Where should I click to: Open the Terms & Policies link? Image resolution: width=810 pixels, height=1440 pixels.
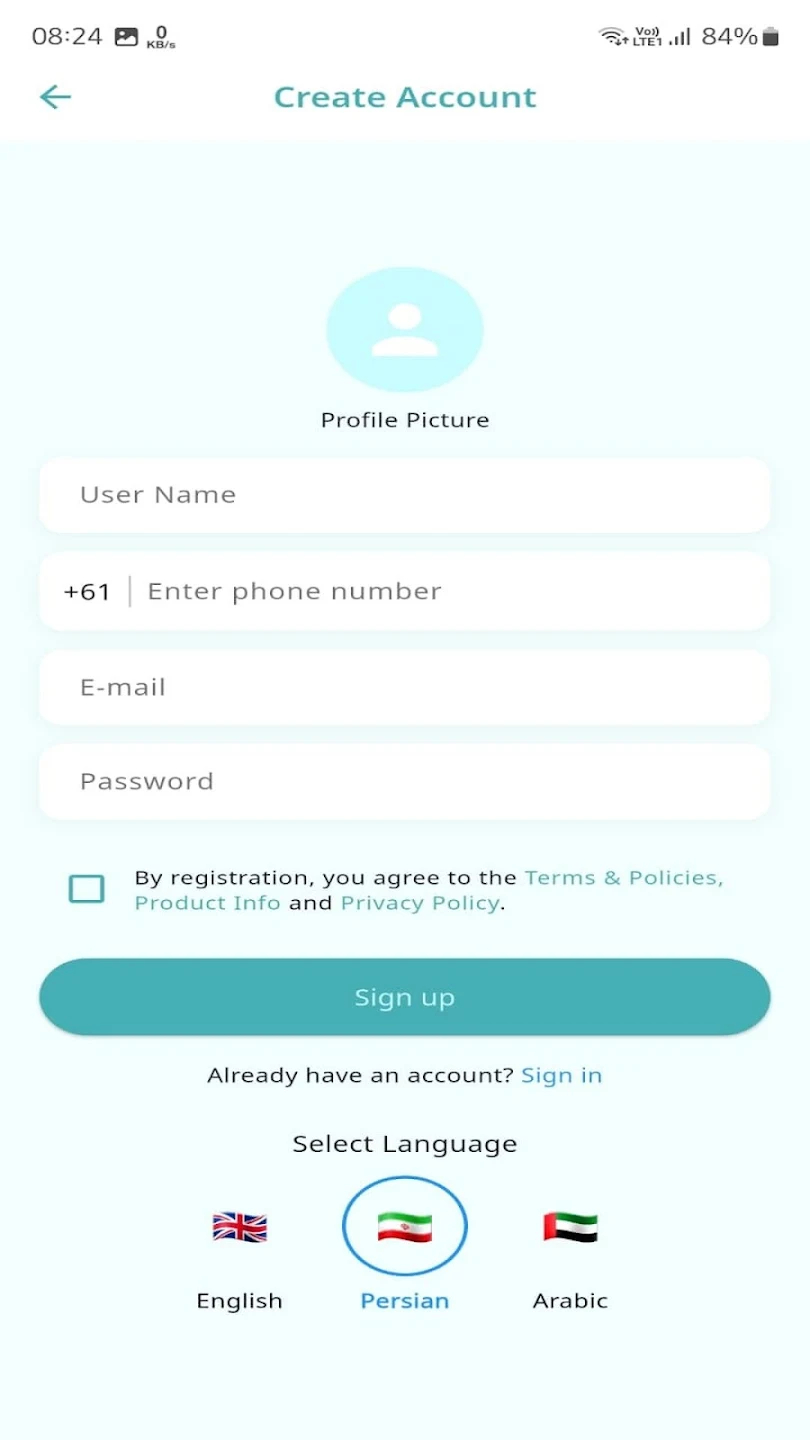coord(623,878)
